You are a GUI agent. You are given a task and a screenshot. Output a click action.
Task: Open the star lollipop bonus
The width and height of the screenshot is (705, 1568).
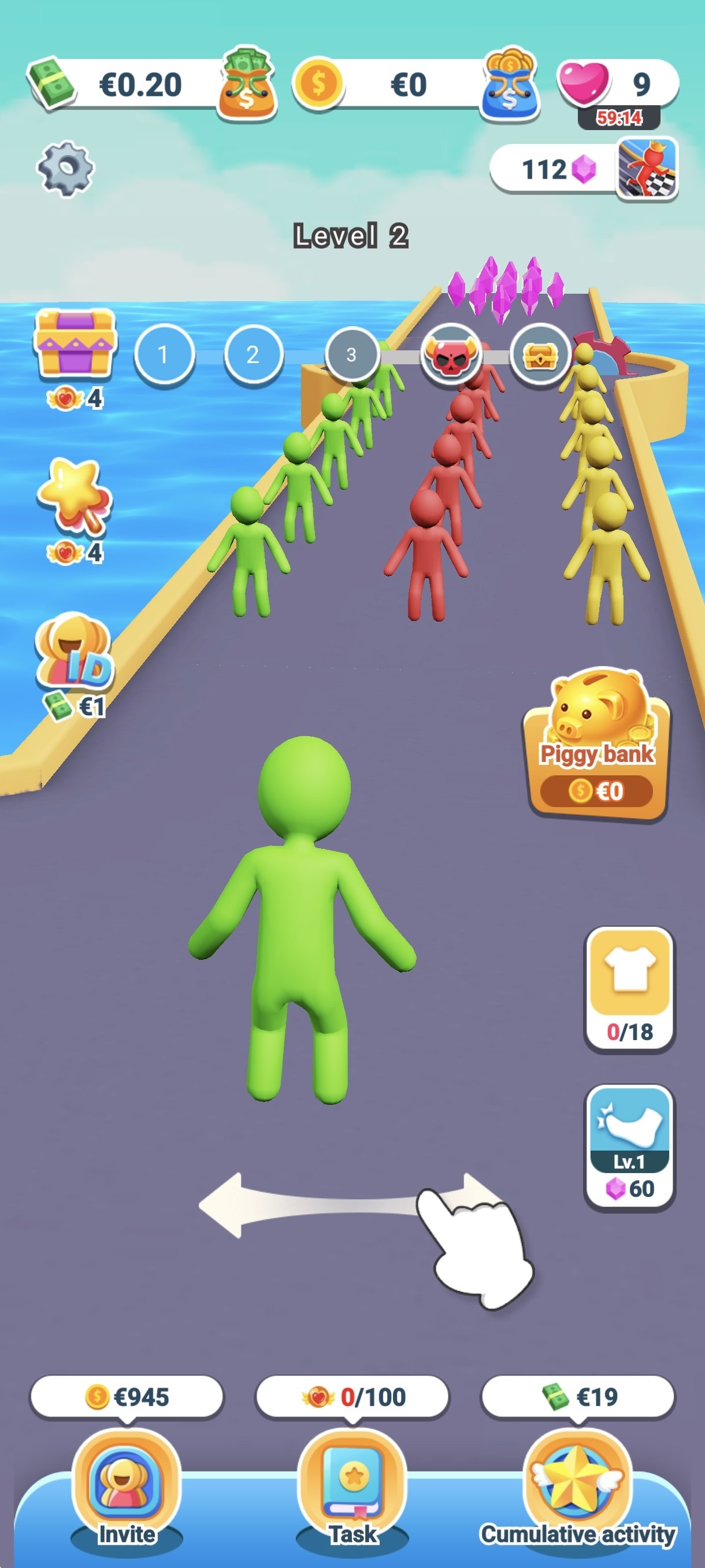(x=75, y=497)
